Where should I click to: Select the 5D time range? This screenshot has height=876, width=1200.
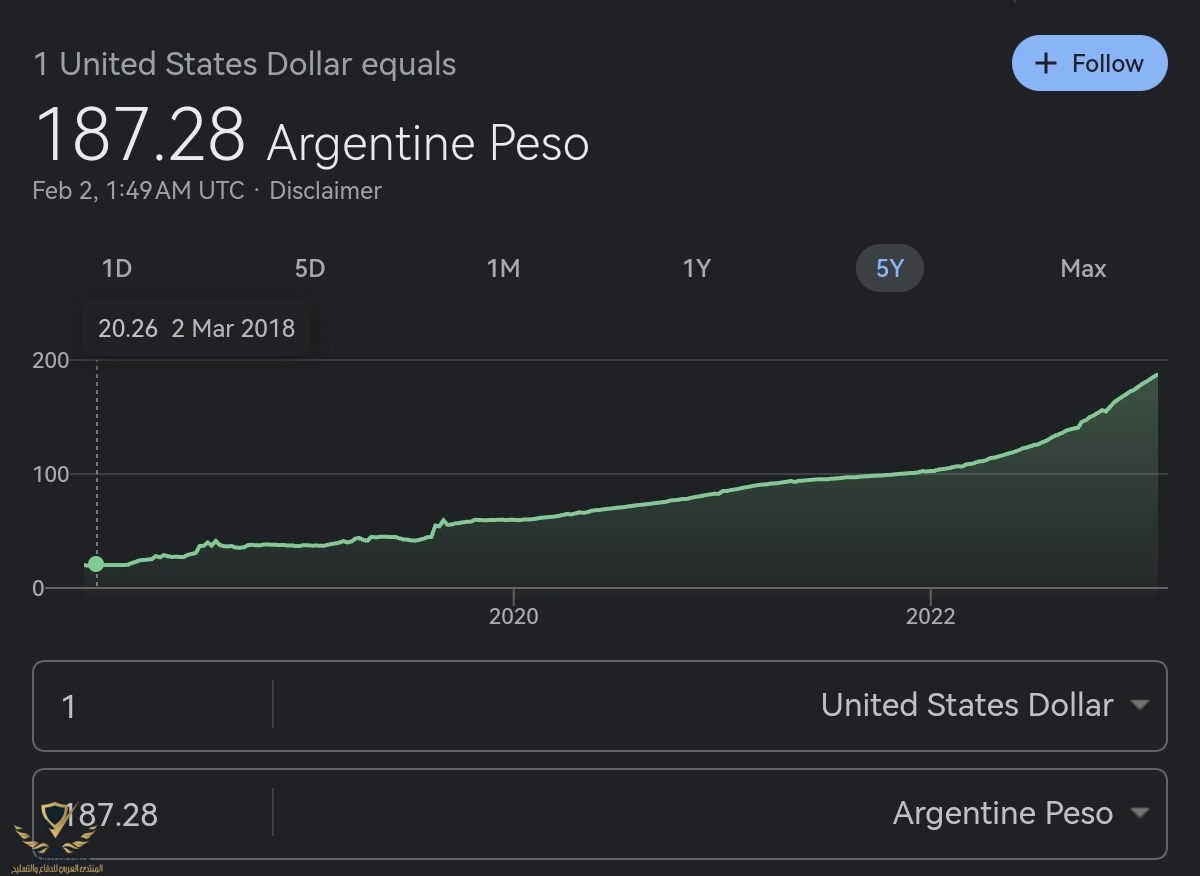coord(310,268)
